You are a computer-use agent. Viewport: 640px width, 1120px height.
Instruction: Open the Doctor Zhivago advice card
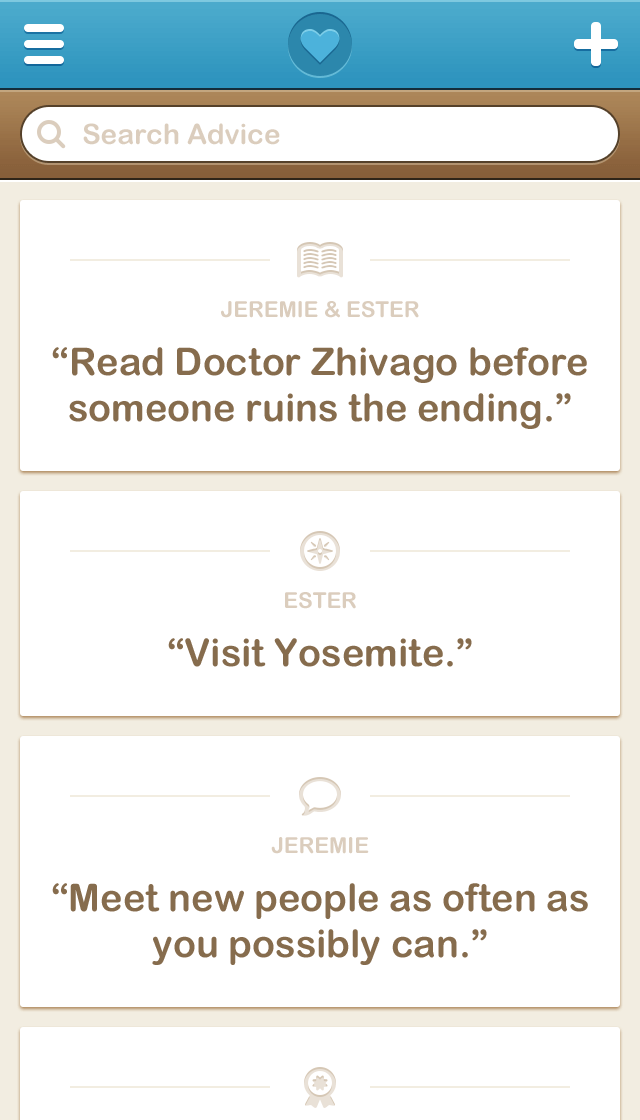point(320,336)
